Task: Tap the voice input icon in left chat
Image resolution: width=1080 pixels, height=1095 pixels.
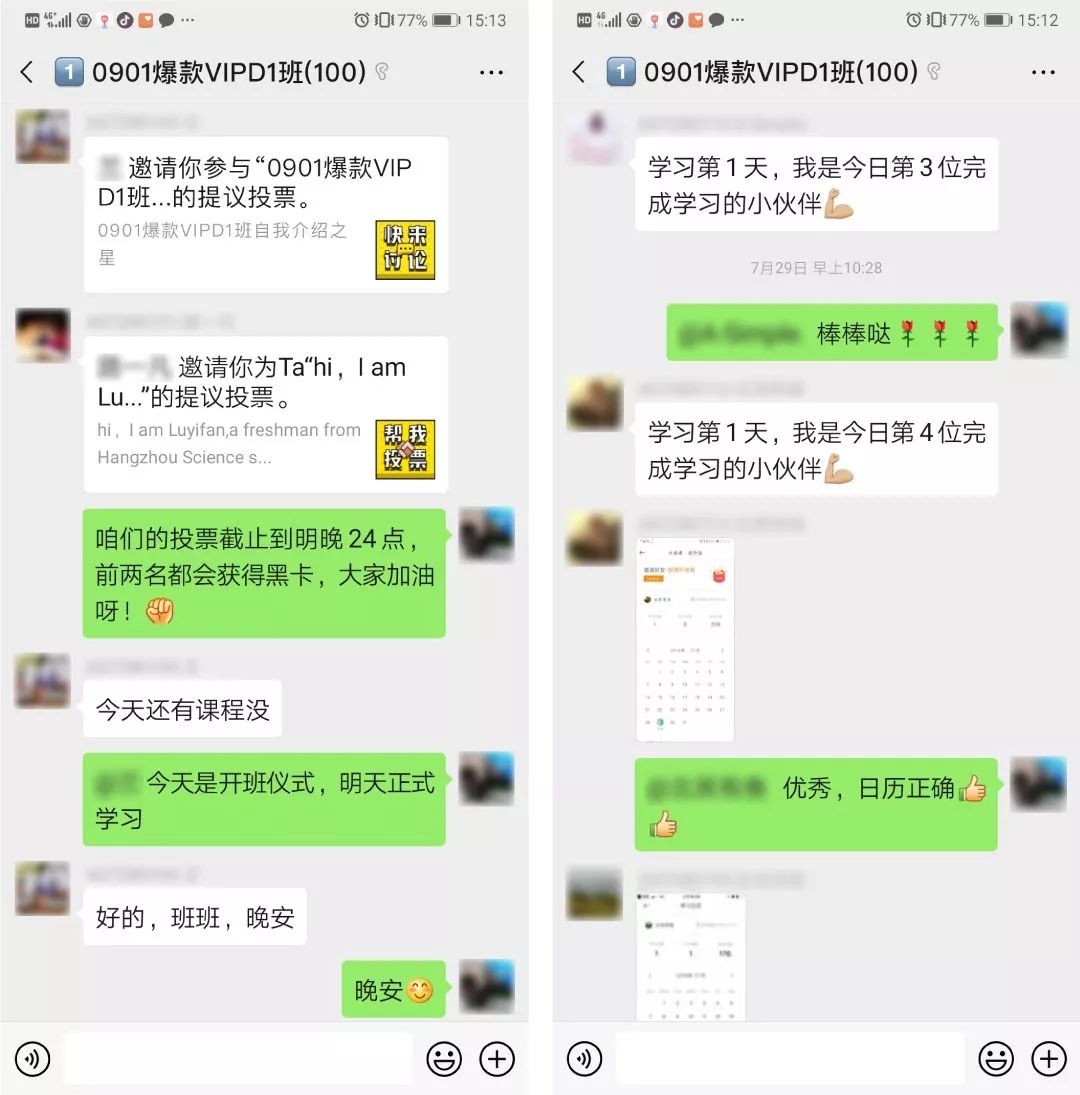Action: point(33,1058)
